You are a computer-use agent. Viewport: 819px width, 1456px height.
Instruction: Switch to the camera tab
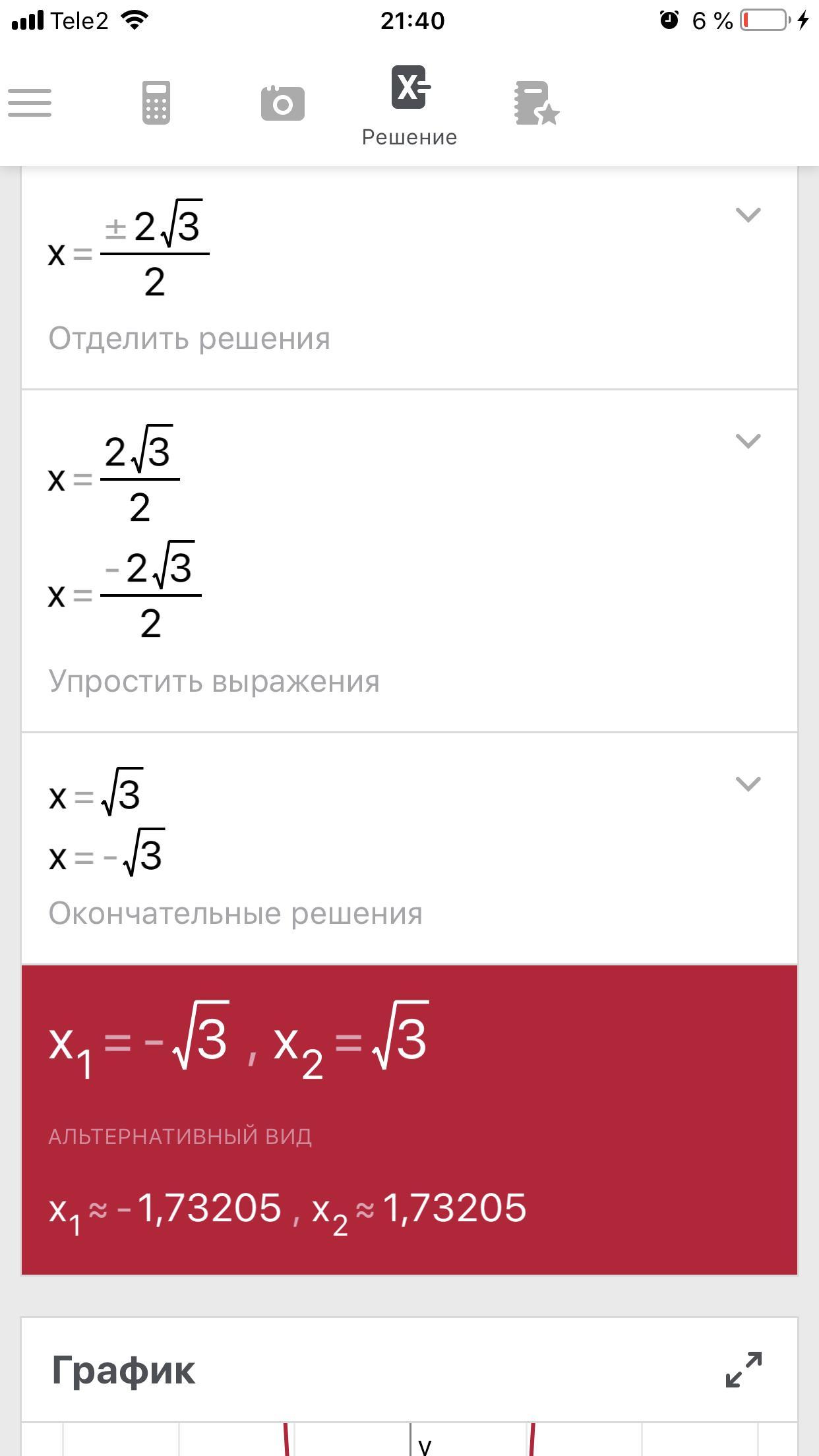282,104
